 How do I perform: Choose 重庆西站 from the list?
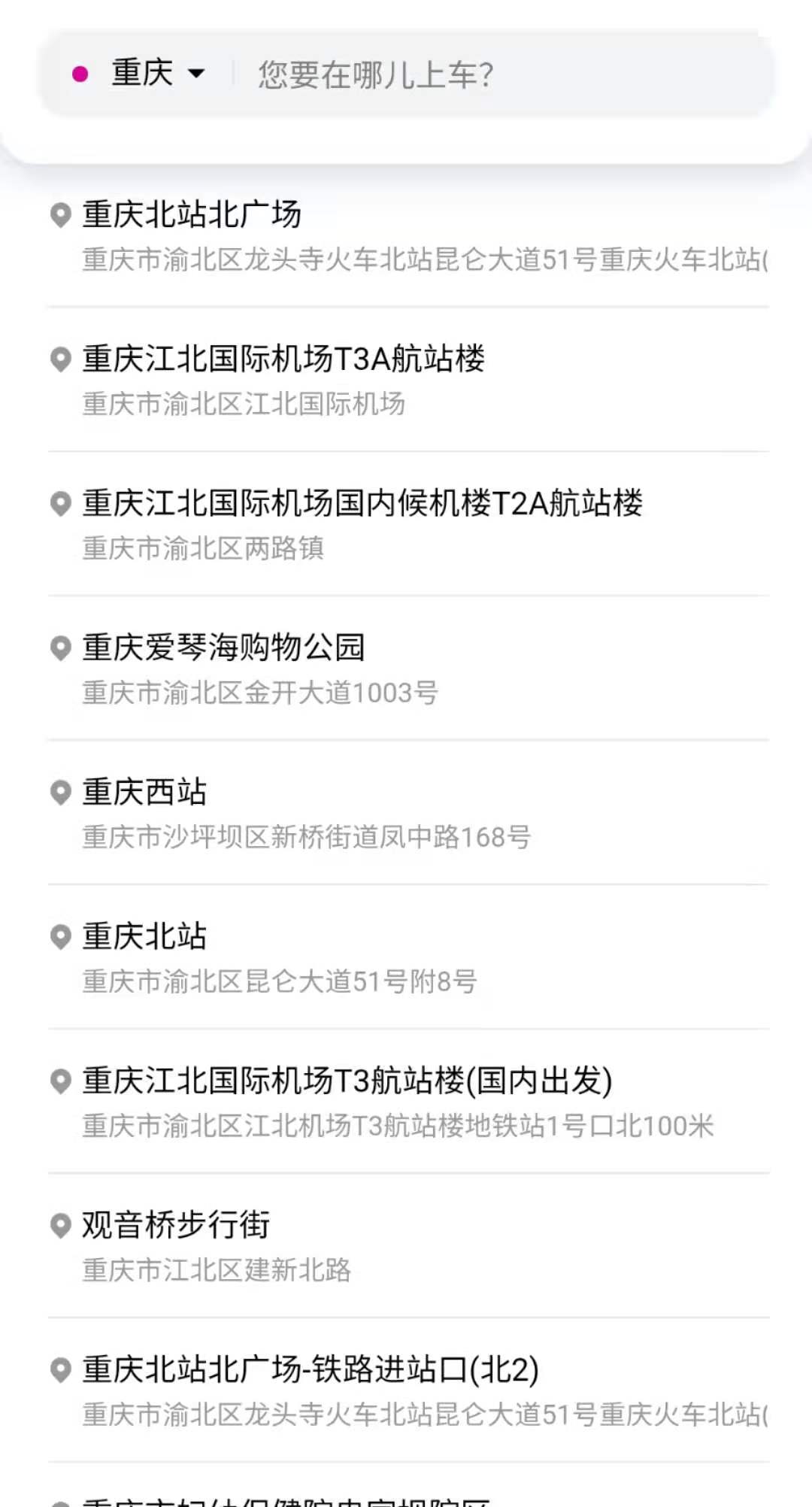point(408,813)
